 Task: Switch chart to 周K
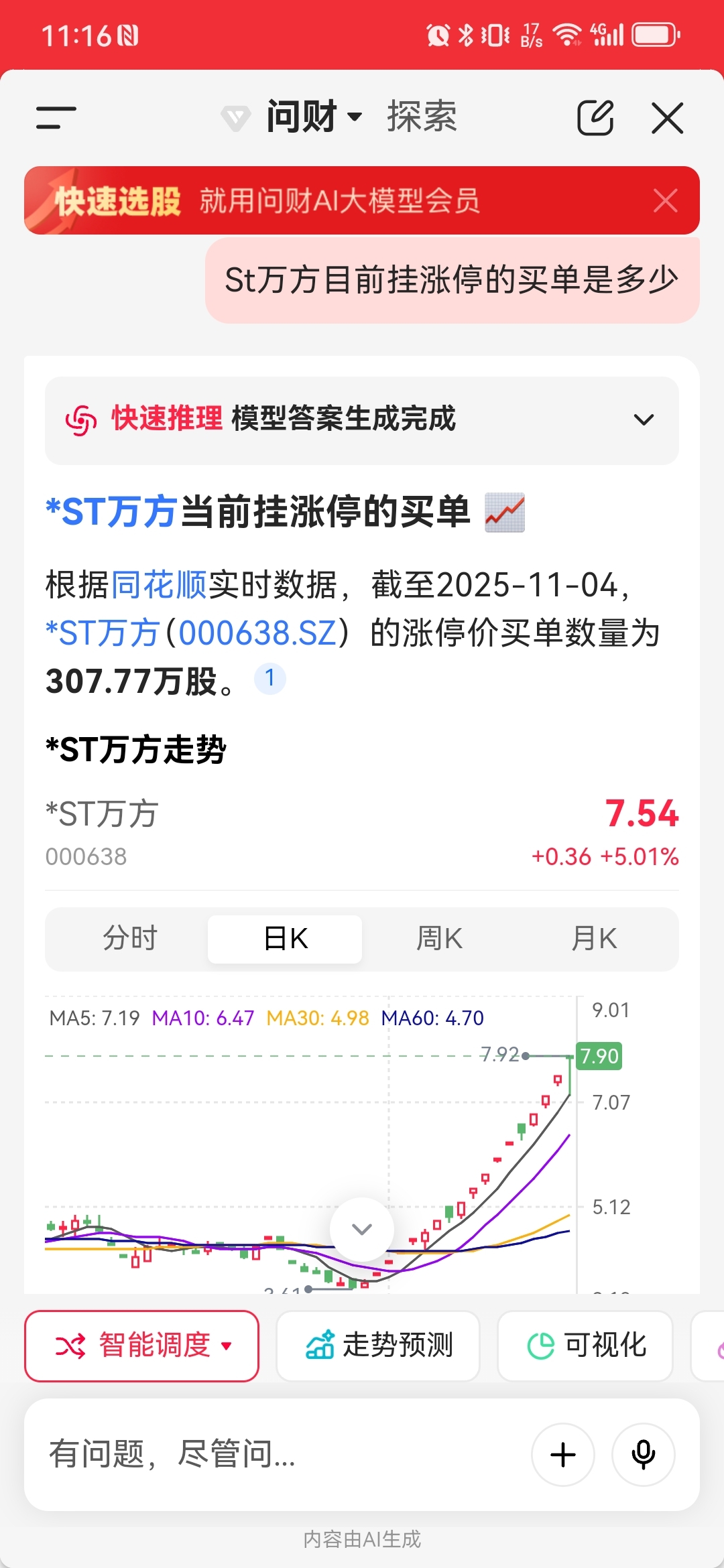(x=439, y=939)
